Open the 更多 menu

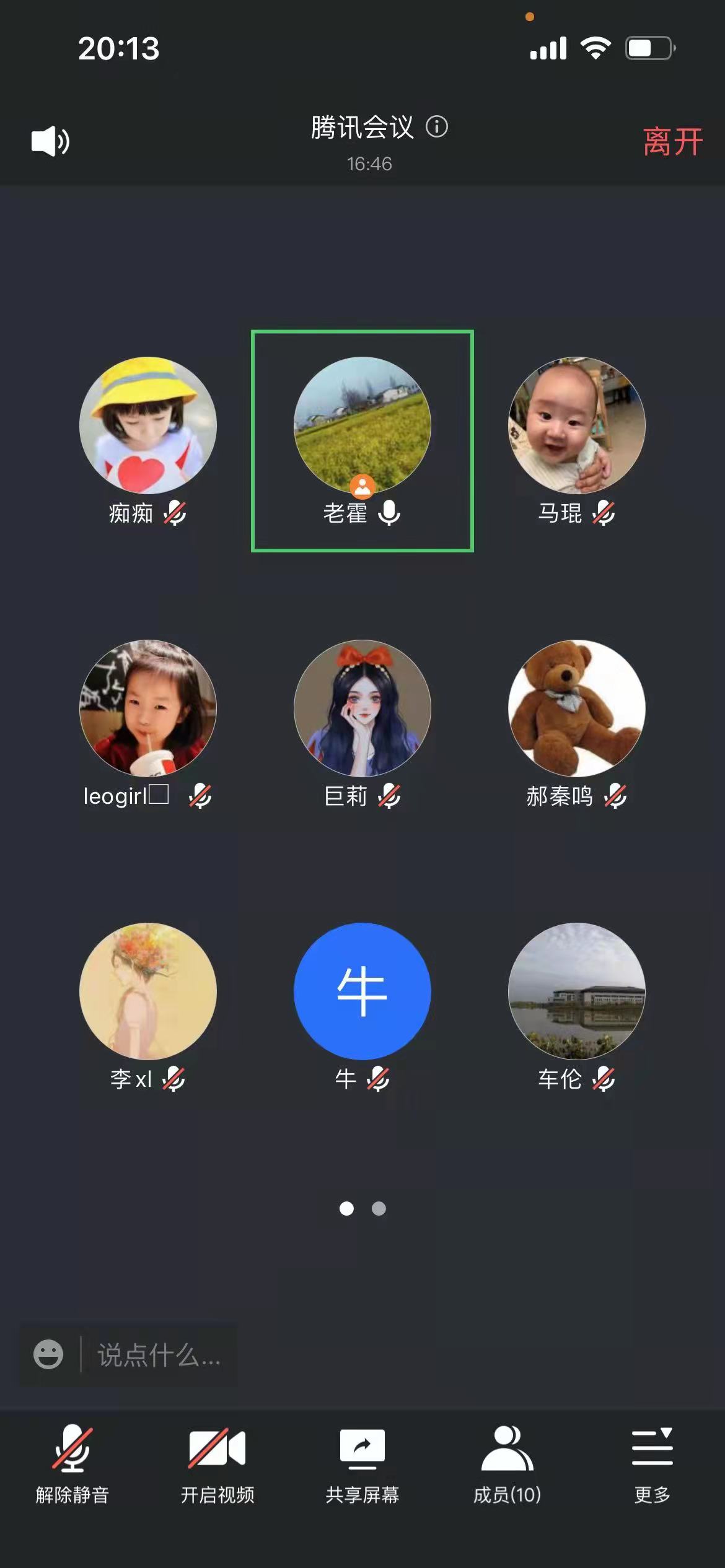tap(652, 1465)
